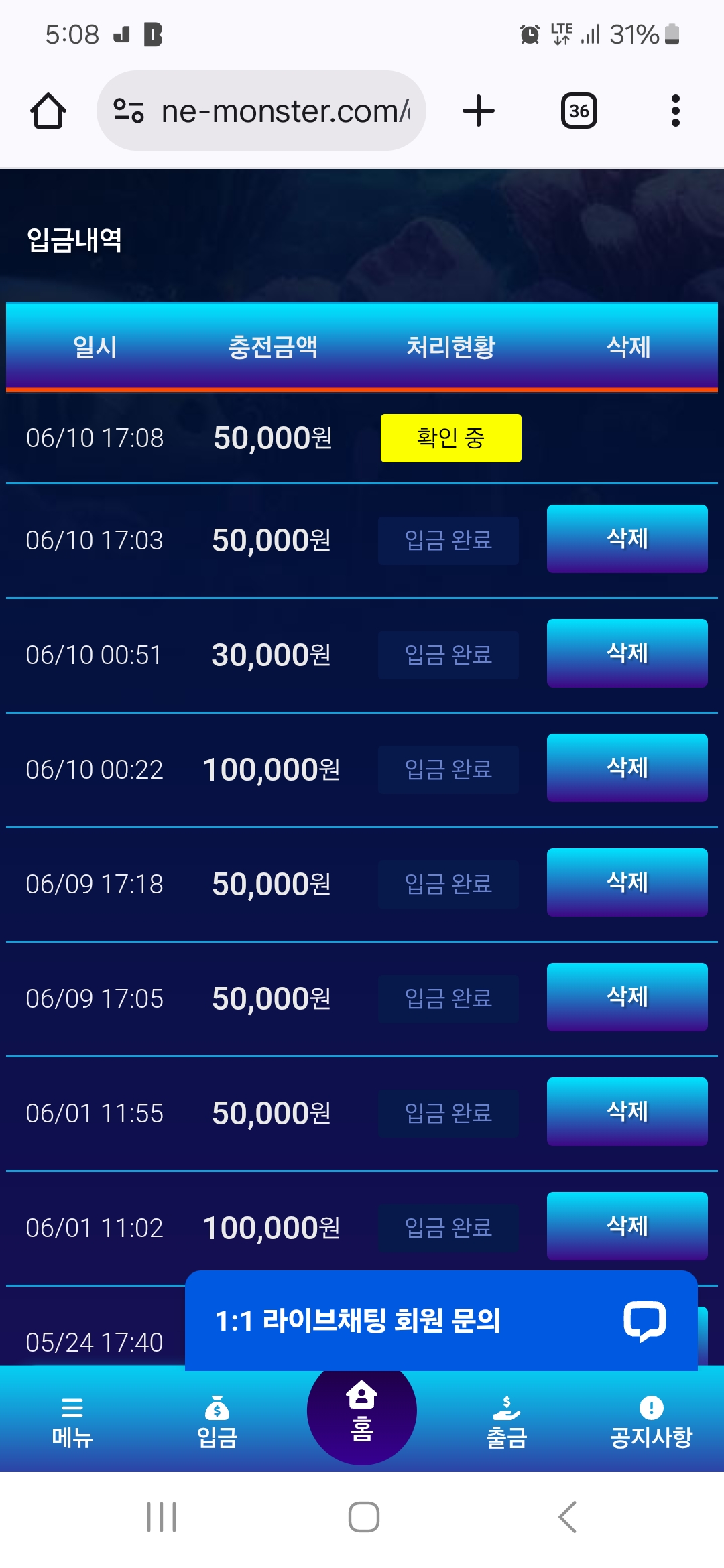
Task: Open a new browser tab
Action: tap(479, 111)
